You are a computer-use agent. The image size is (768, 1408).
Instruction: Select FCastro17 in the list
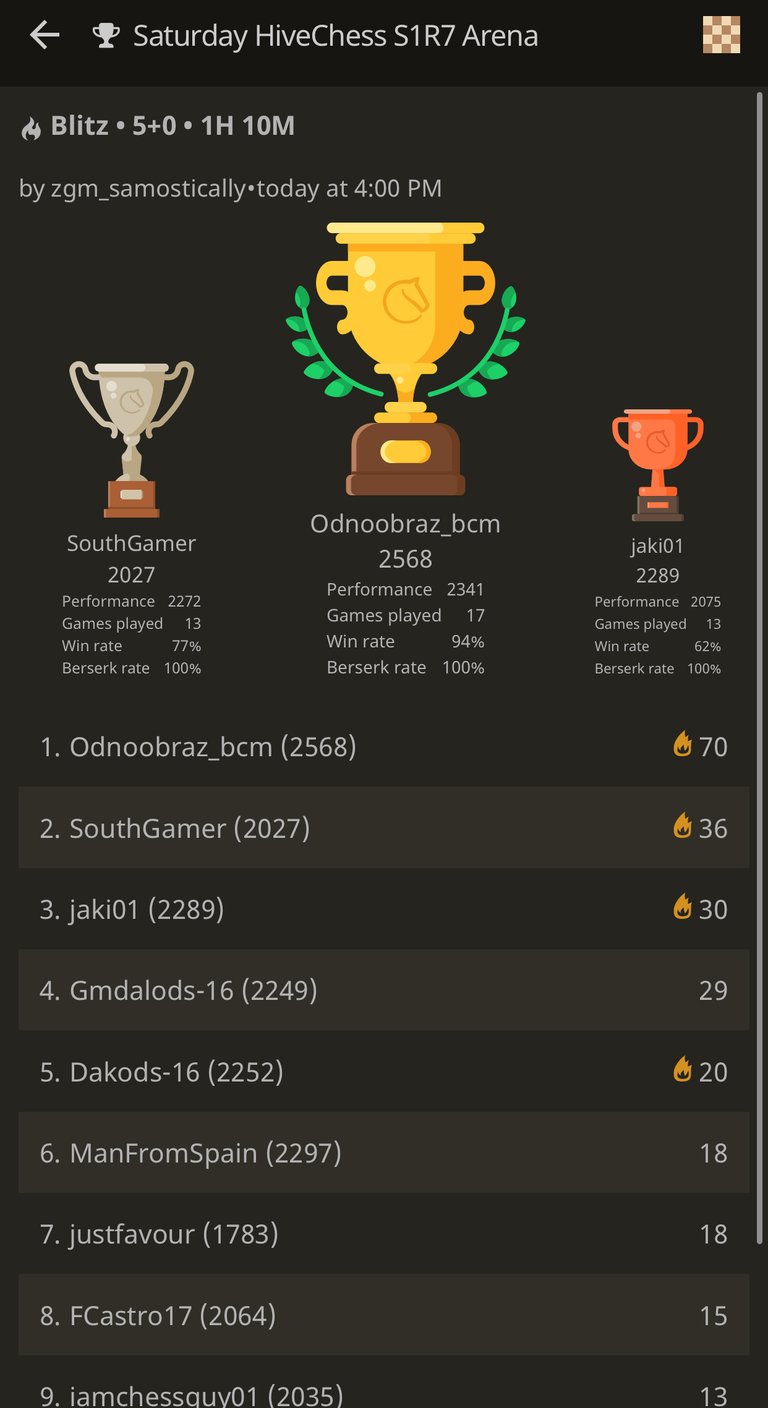pos(384,1315)
